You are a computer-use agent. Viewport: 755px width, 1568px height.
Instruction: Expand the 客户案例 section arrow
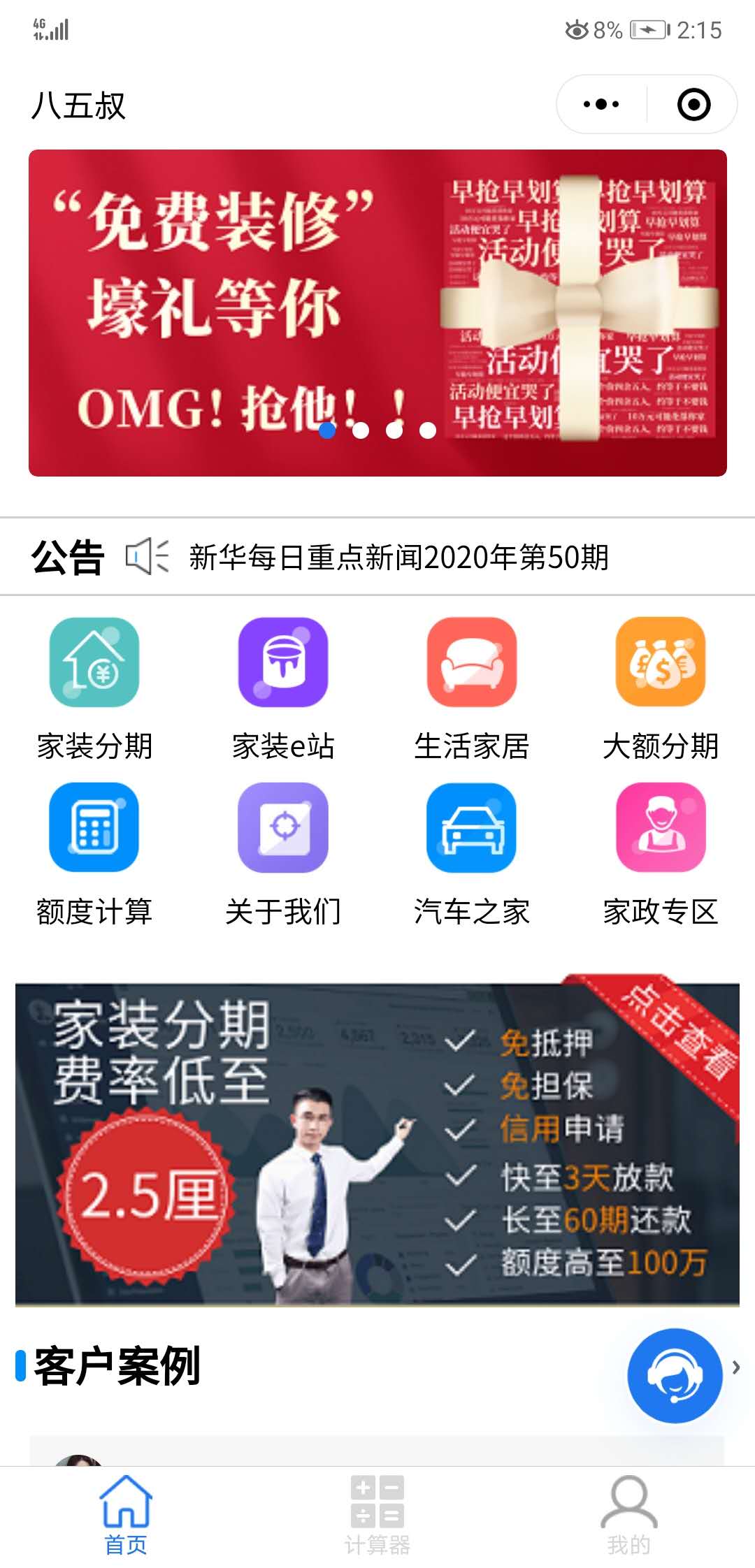click(x=738, y=1367)
